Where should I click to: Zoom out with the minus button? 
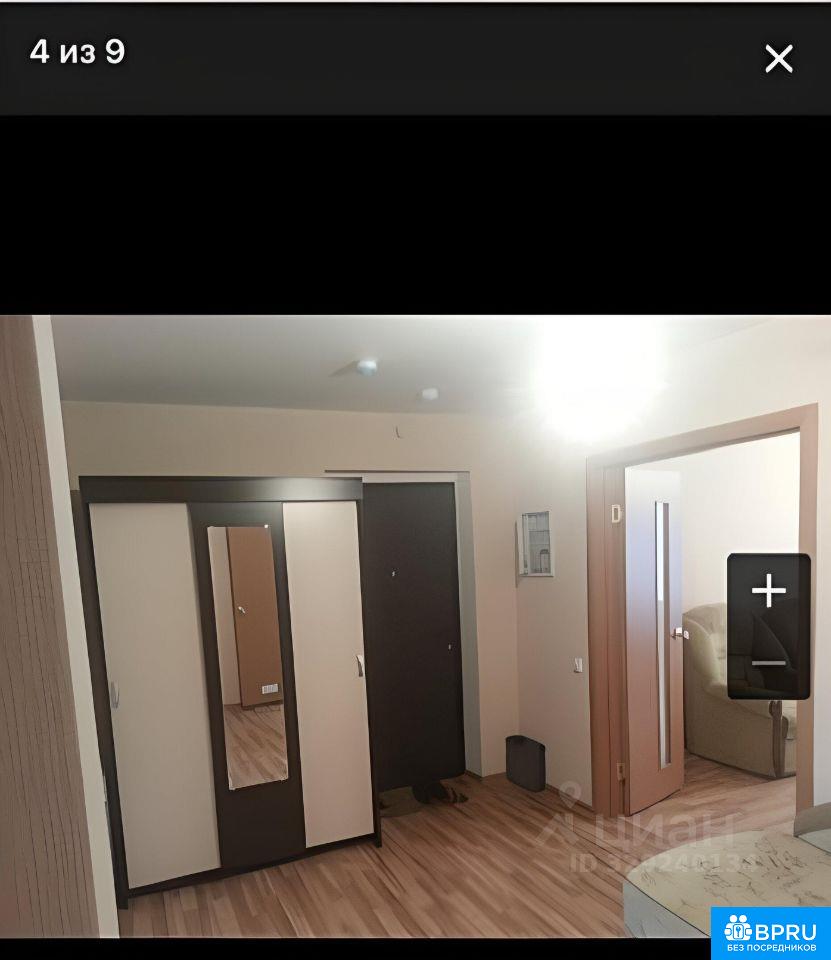pyautogui.click(x=768, y=662)
